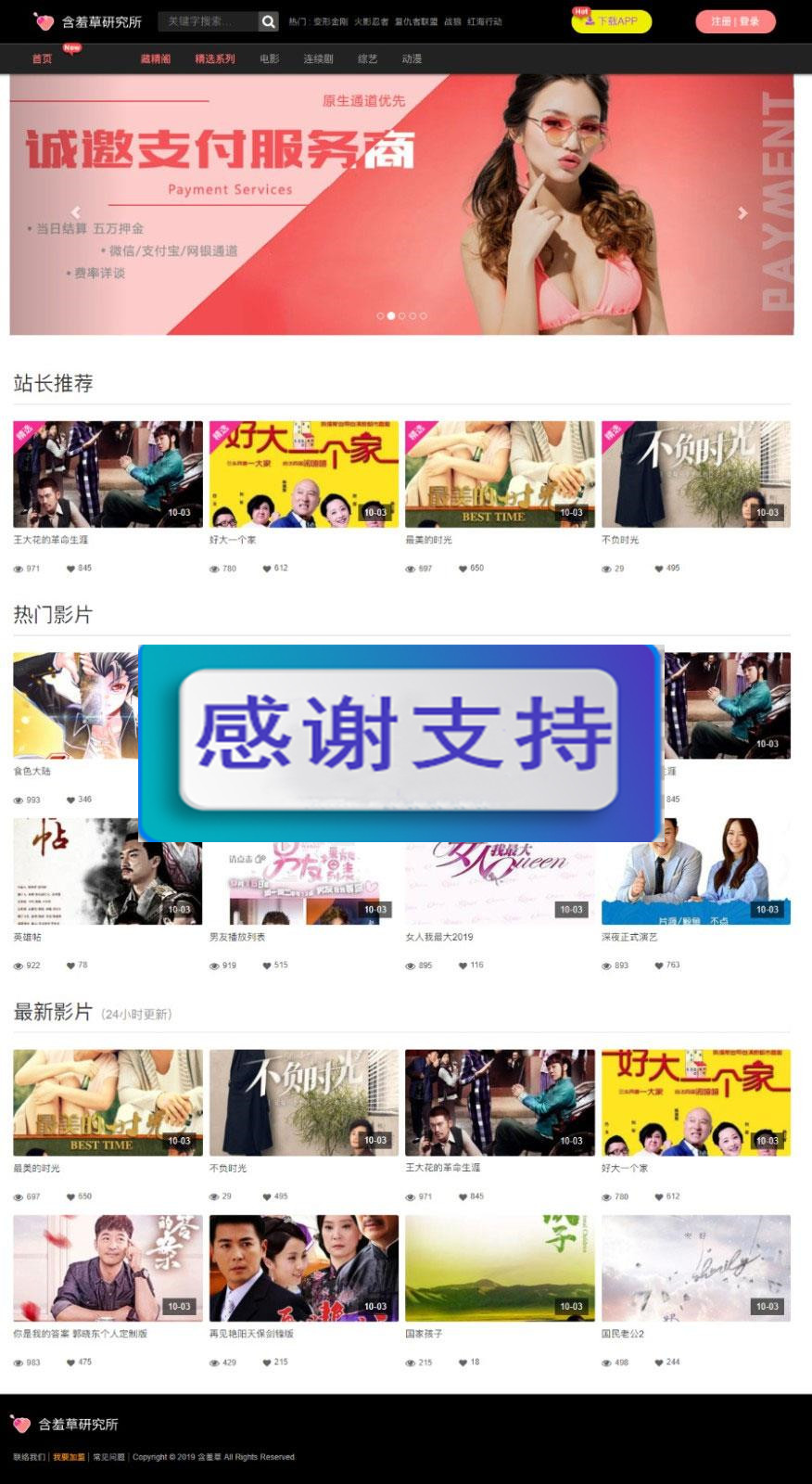Open the 我要加盟 footer link
Image resolution: width=812 pixels, height=1484 pixels.
[69, 1456]
